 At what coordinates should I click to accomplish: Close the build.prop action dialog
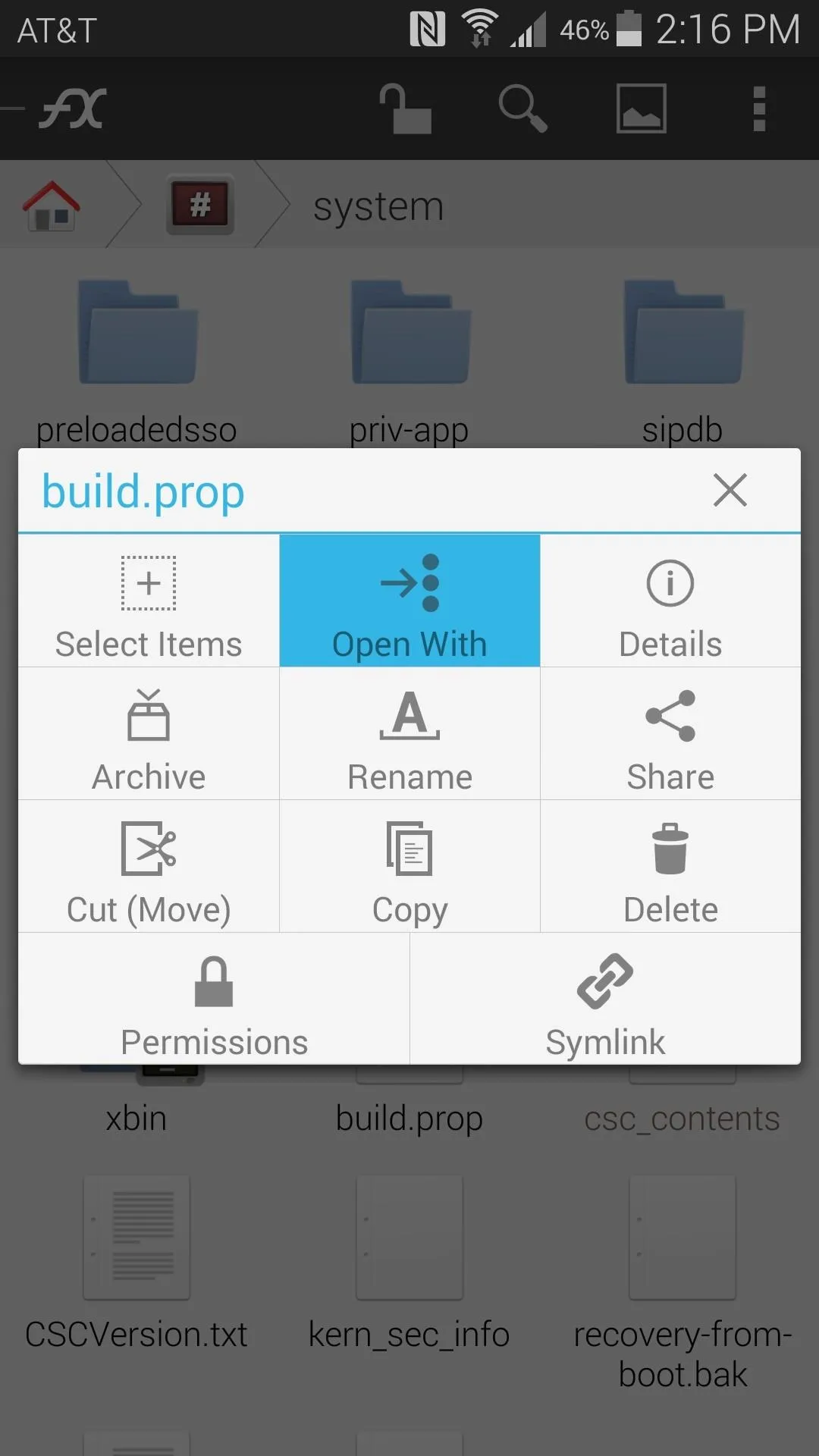730,490
